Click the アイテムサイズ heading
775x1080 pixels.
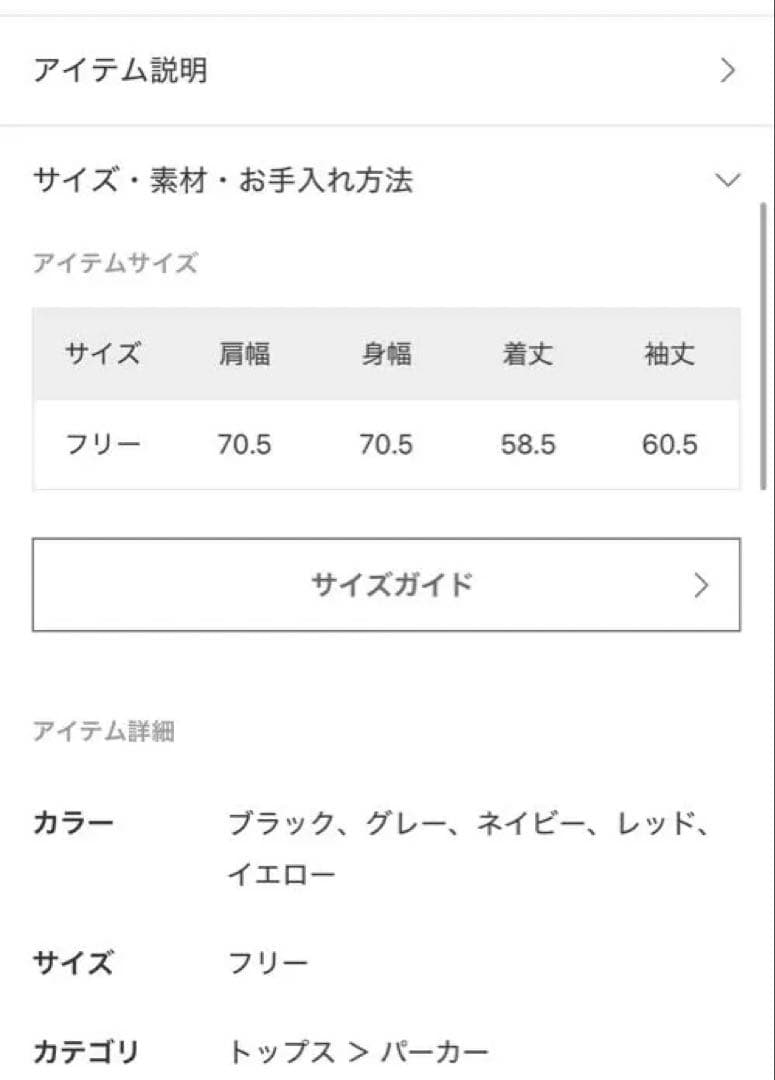click(116, 263)
